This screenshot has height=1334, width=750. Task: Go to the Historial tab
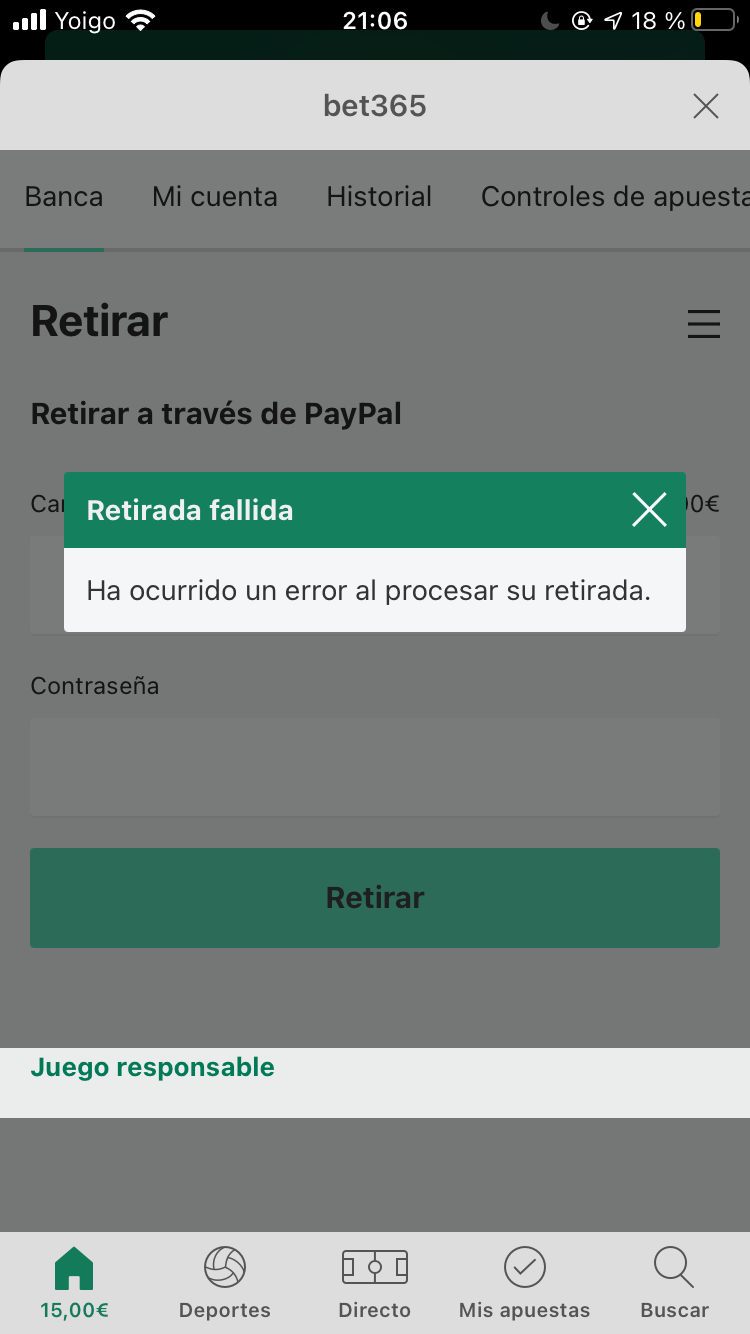click(379, 197)
